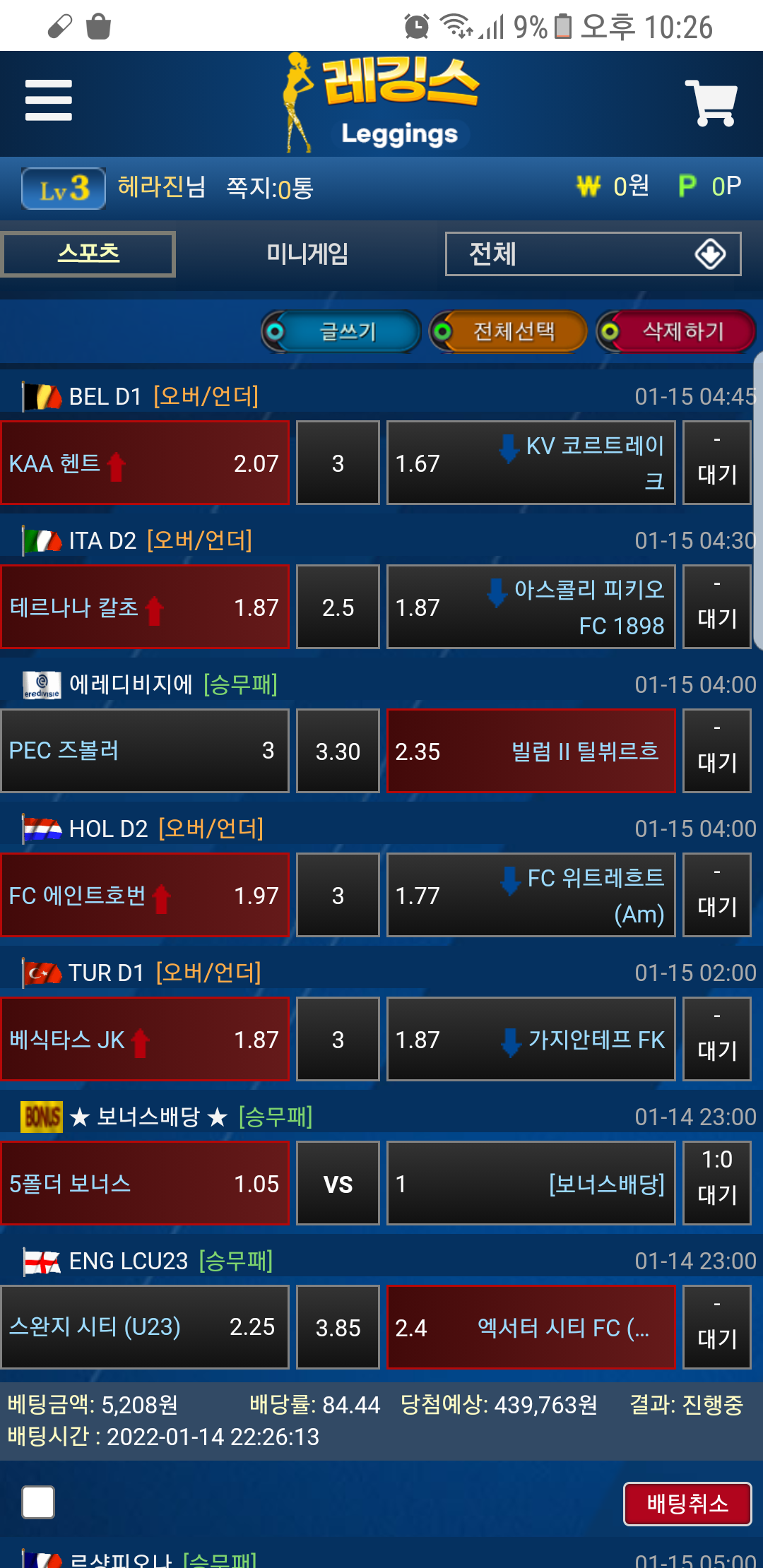
Task: Open the 쪽지 messages link
Action: coord(269,188)
